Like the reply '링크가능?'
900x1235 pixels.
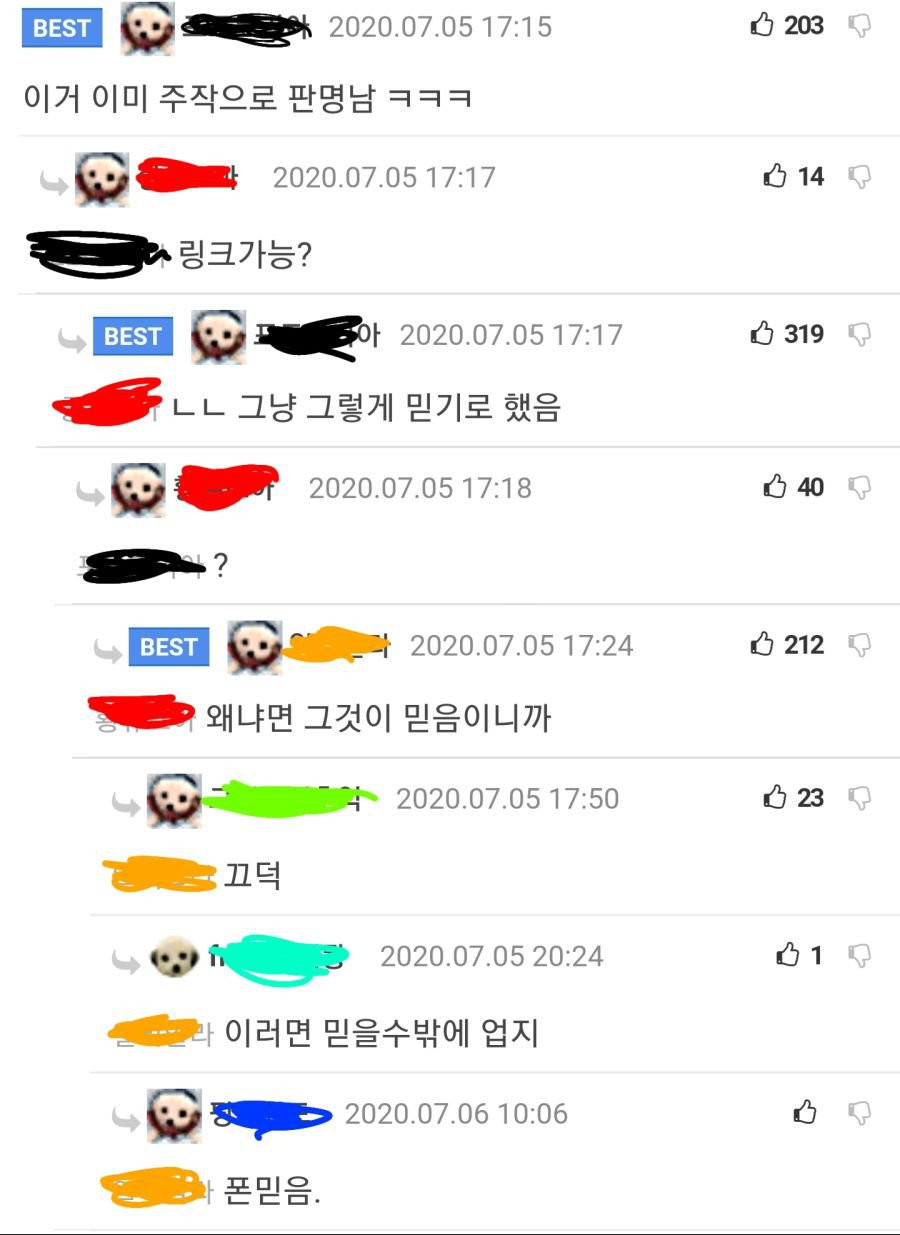pos(776,177)
